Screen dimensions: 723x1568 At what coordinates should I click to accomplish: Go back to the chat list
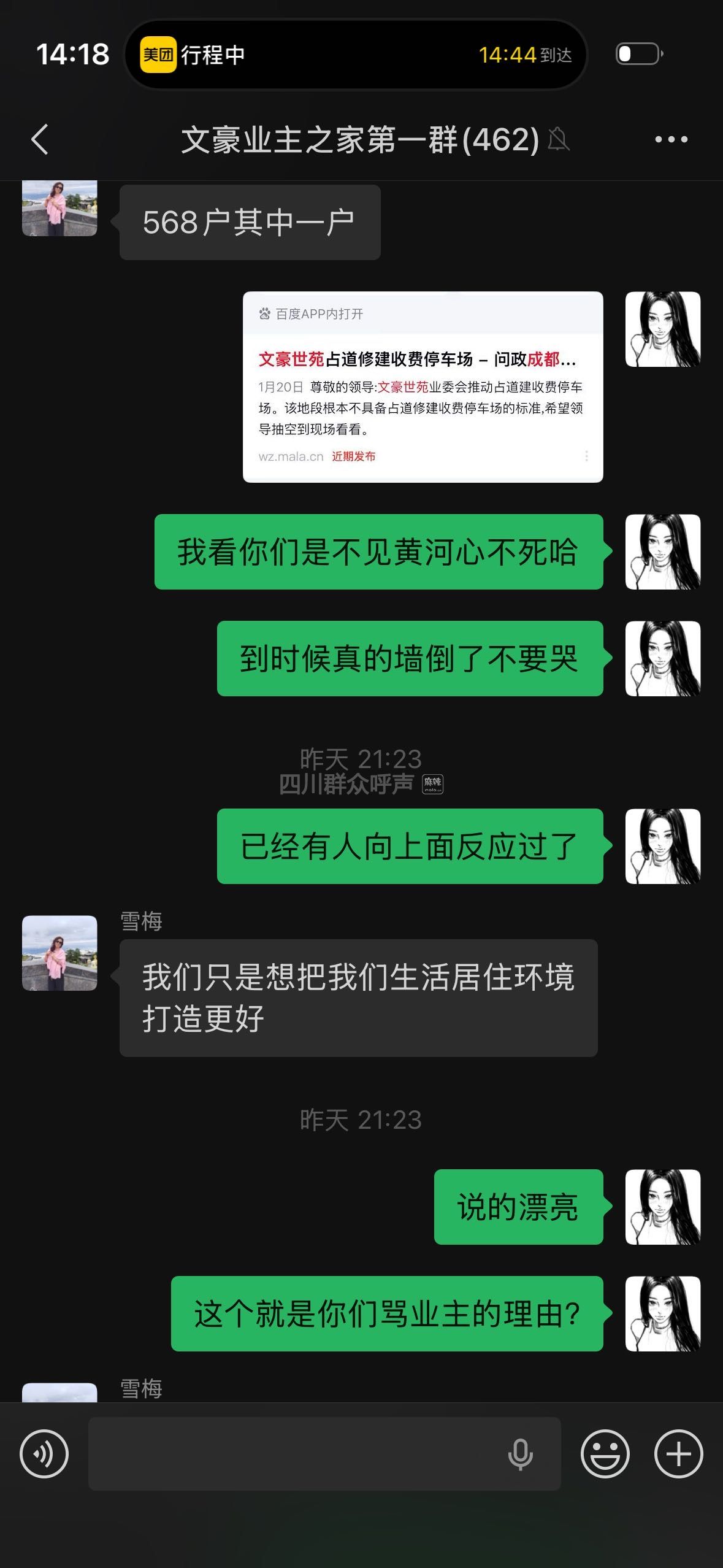(x=40, y=139)
